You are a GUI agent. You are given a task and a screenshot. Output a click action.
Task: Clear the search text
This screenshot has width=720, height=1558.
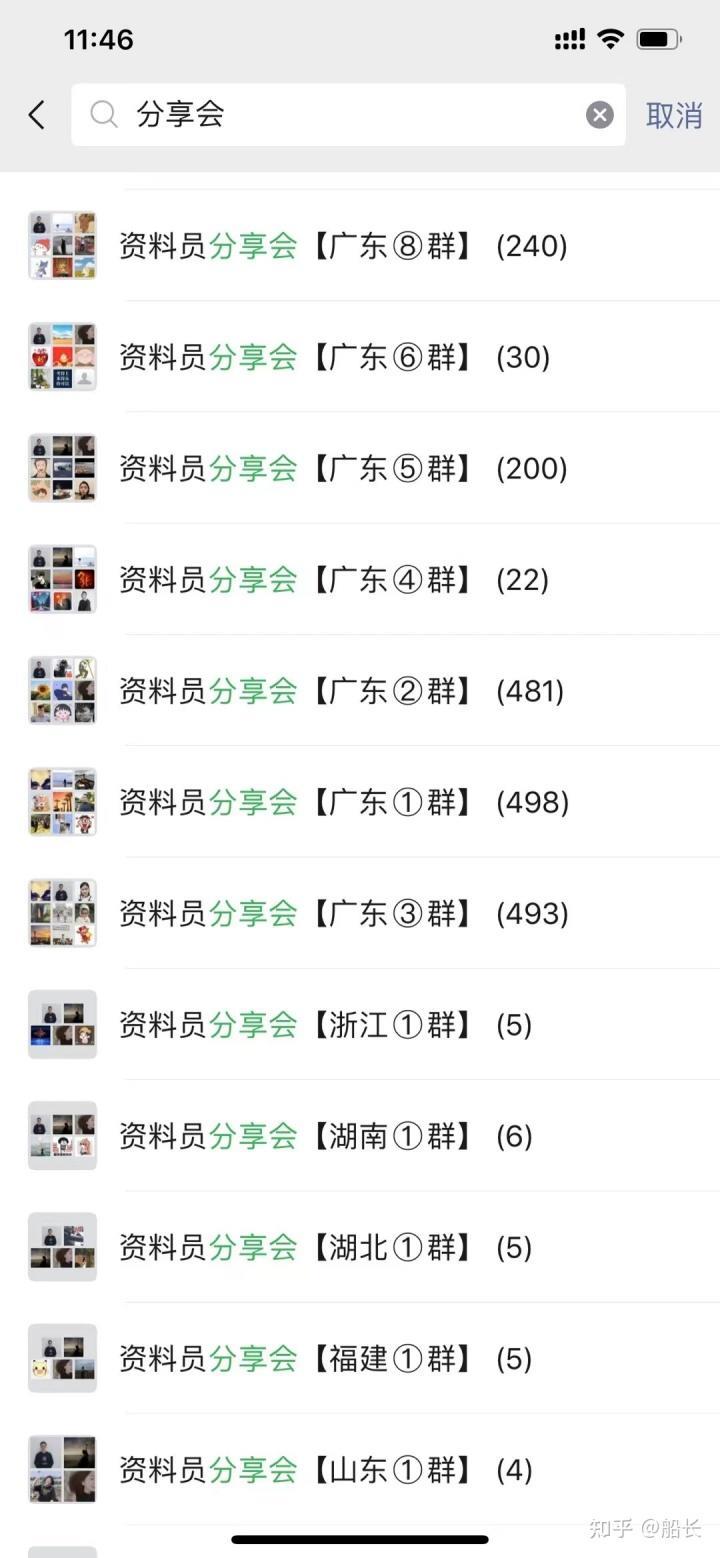tap(599, 115)
